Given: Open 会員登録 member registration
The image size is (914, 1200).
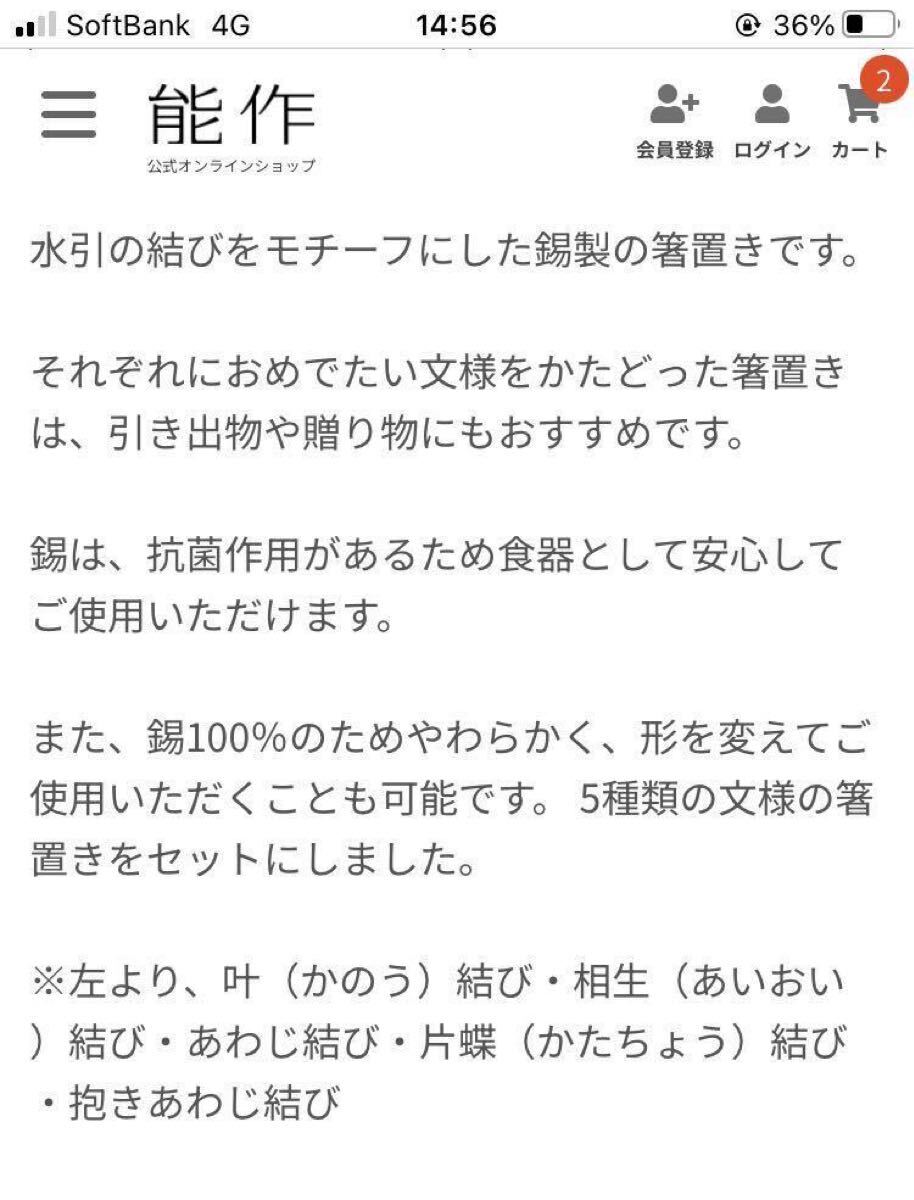Looking at the screenshot, I should 675,120.
